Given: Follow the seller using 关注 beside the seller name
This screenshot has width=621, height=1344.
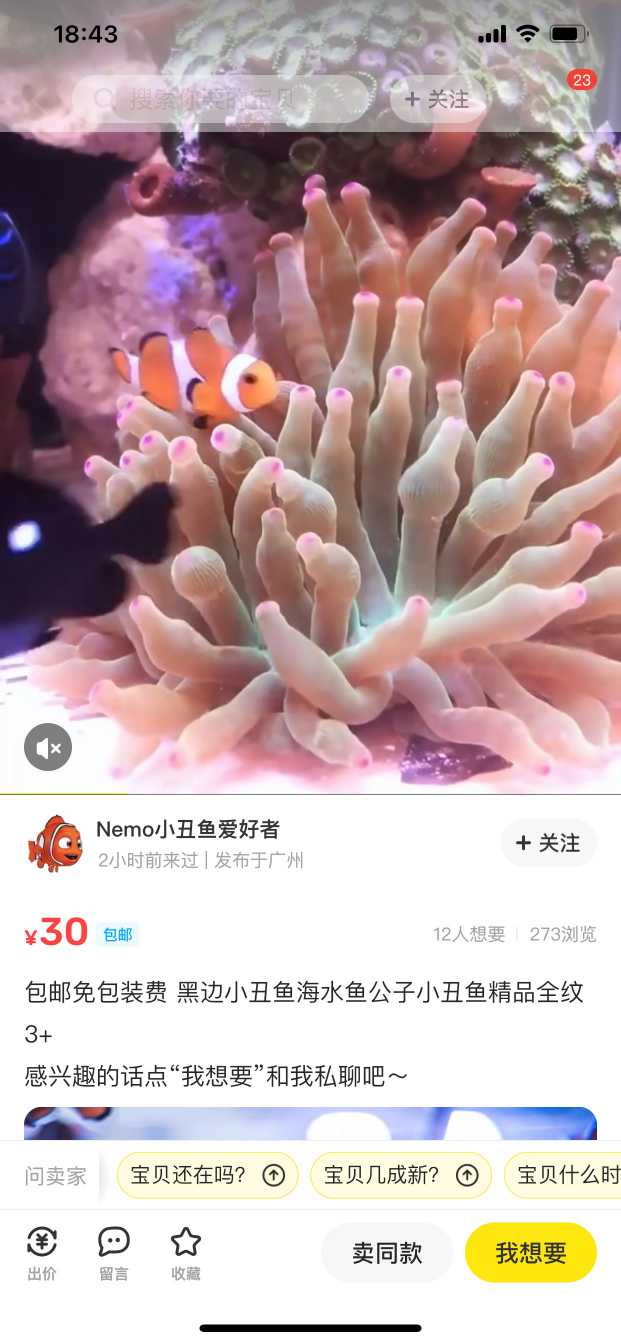Looking at the screenshot, I should pyautogui.click(x=548, y=843).
